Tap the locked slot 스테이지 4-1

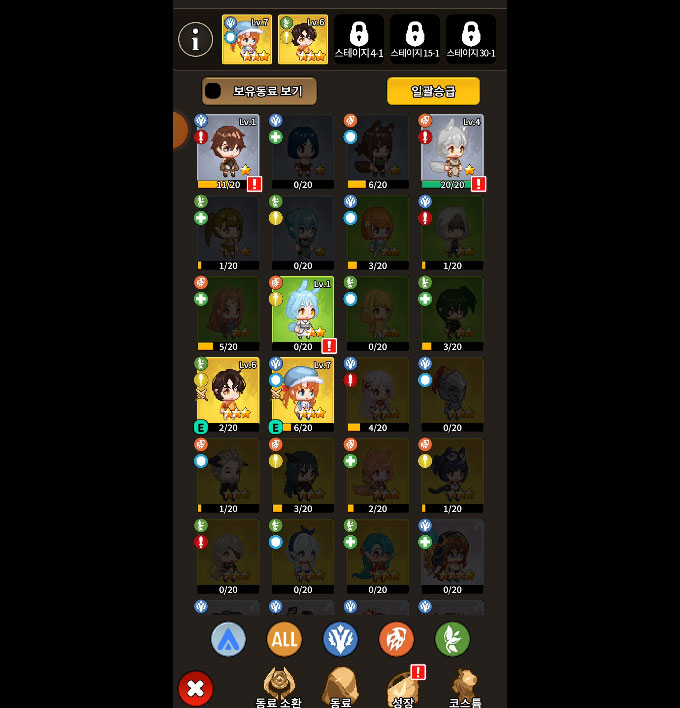coord(359,39)
